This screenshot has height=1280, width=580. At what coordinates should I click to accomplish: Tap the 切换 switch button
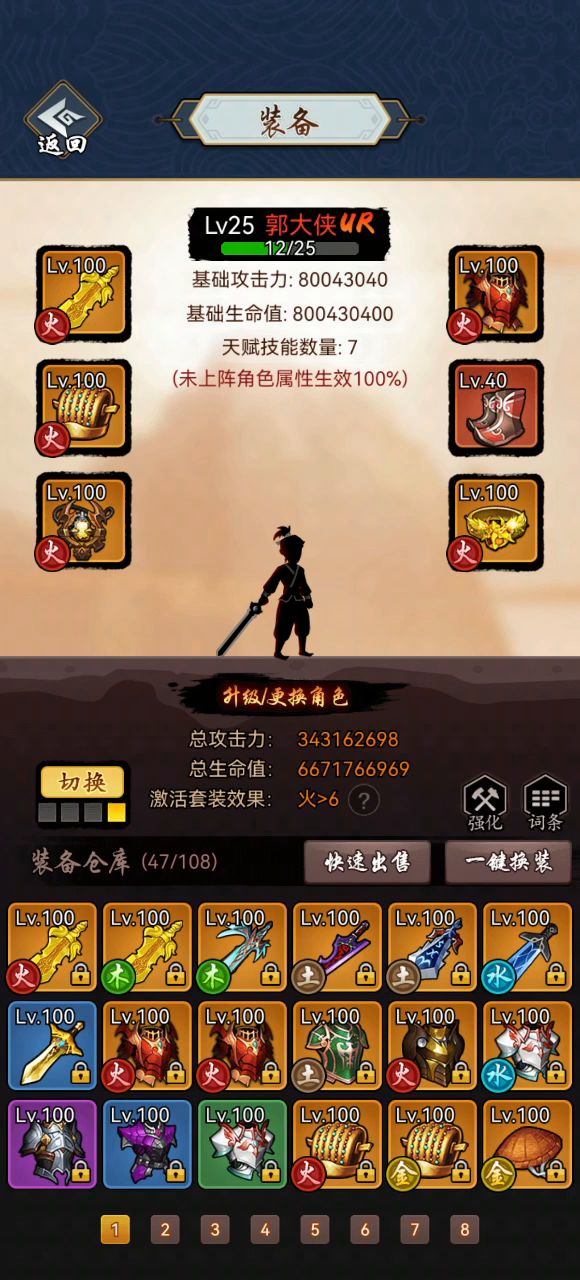click(x=83, y=782)
